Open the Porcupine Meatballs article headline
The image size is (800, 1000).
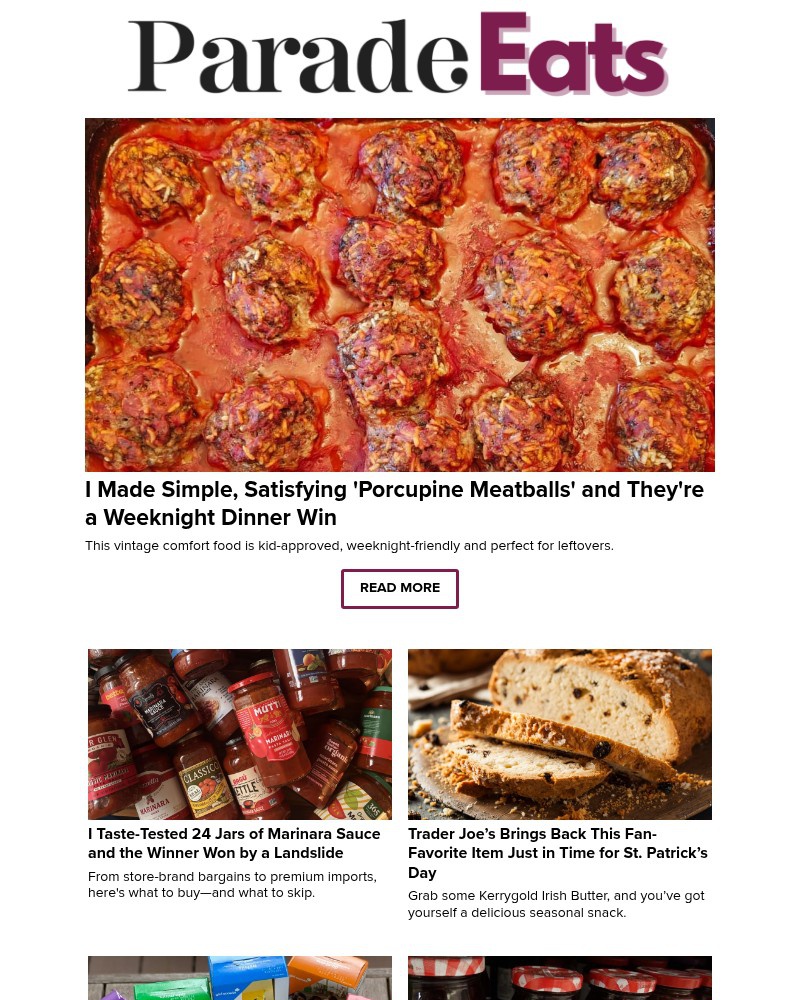coord(394,504)
